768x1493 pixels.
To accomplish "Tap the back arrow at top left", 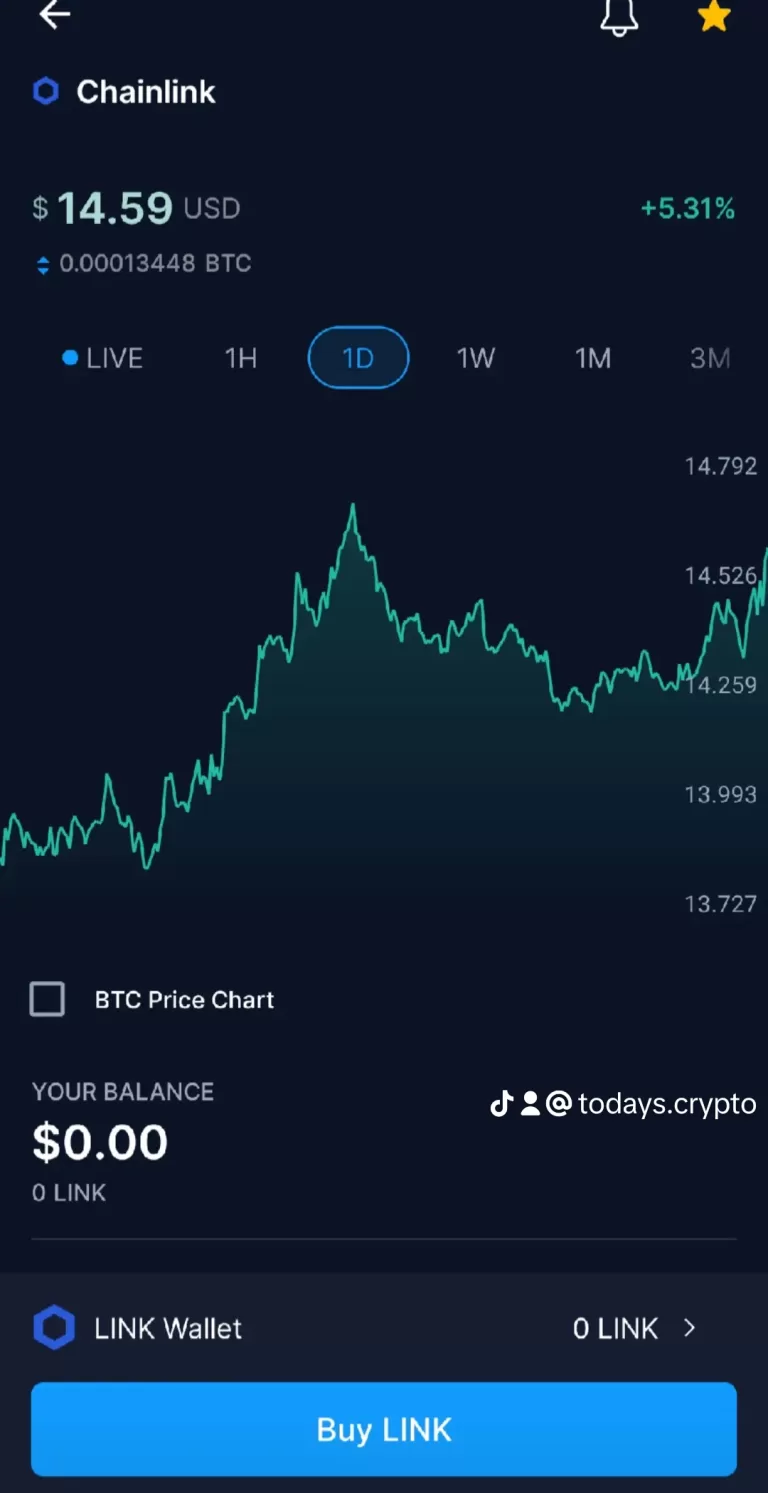I will click(x=54, y=15).
